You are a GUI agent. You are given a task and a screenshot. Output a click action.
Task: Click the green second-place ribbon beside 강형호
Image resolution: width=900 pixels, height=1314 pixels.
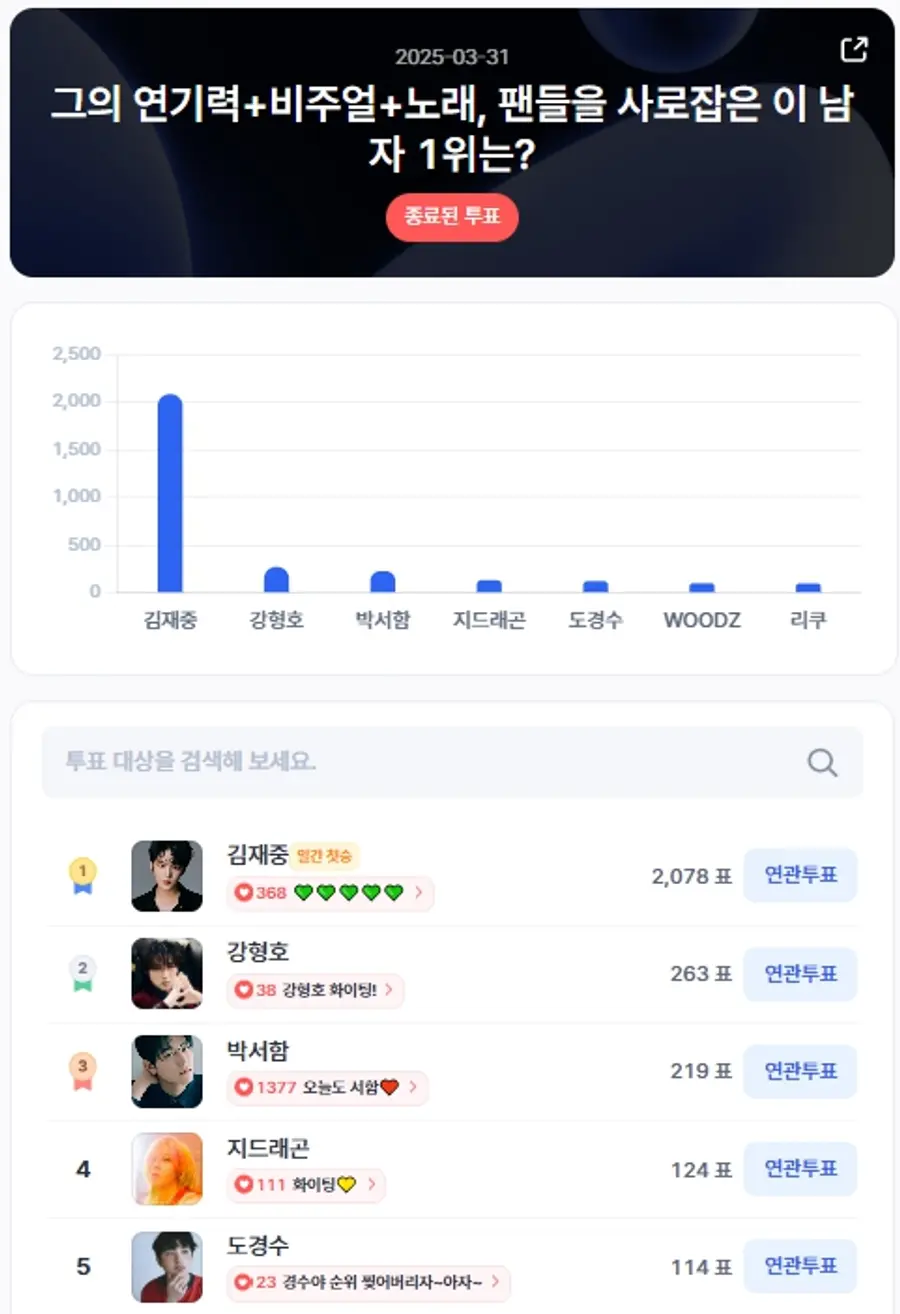click(x=83, y=973)
